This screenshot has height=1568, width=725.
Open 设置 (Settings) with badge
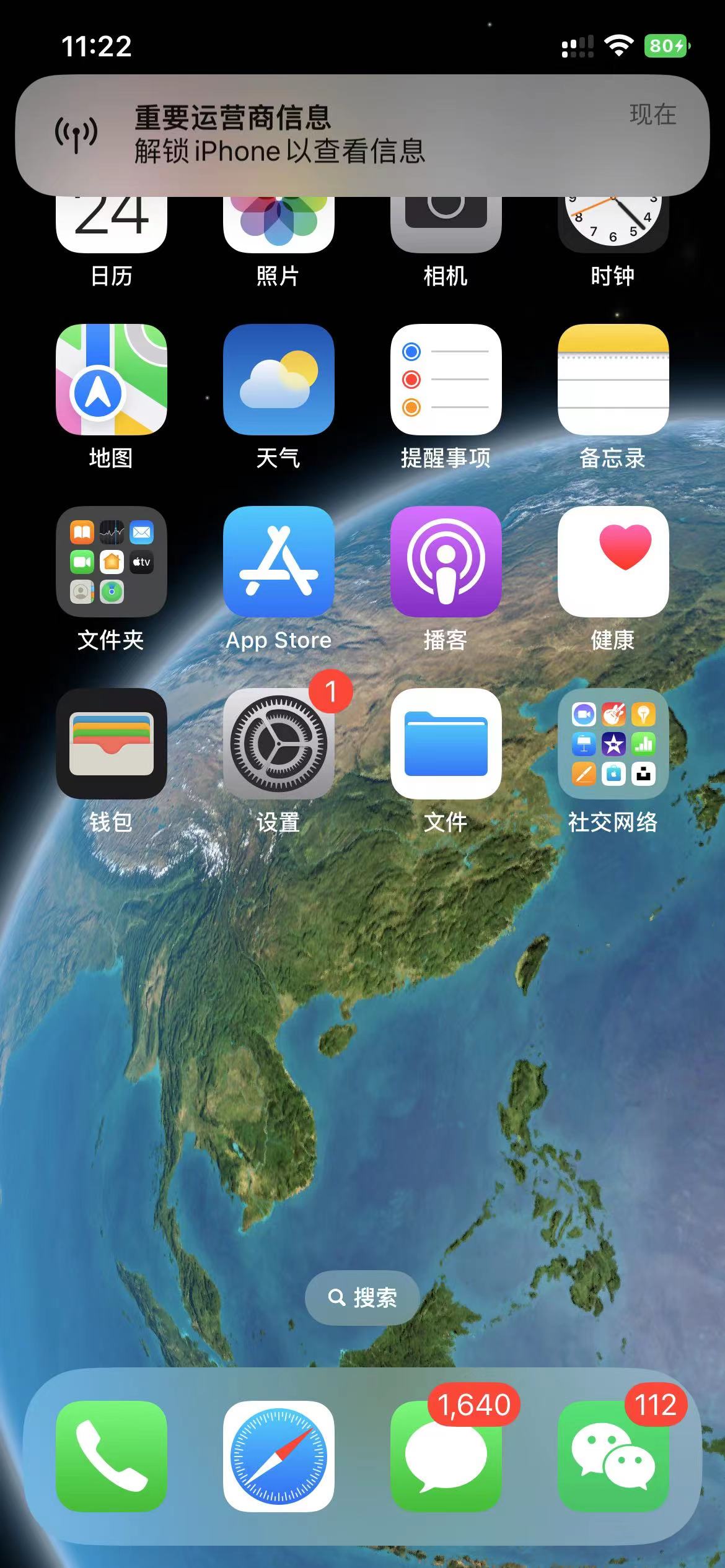point(278,744)
